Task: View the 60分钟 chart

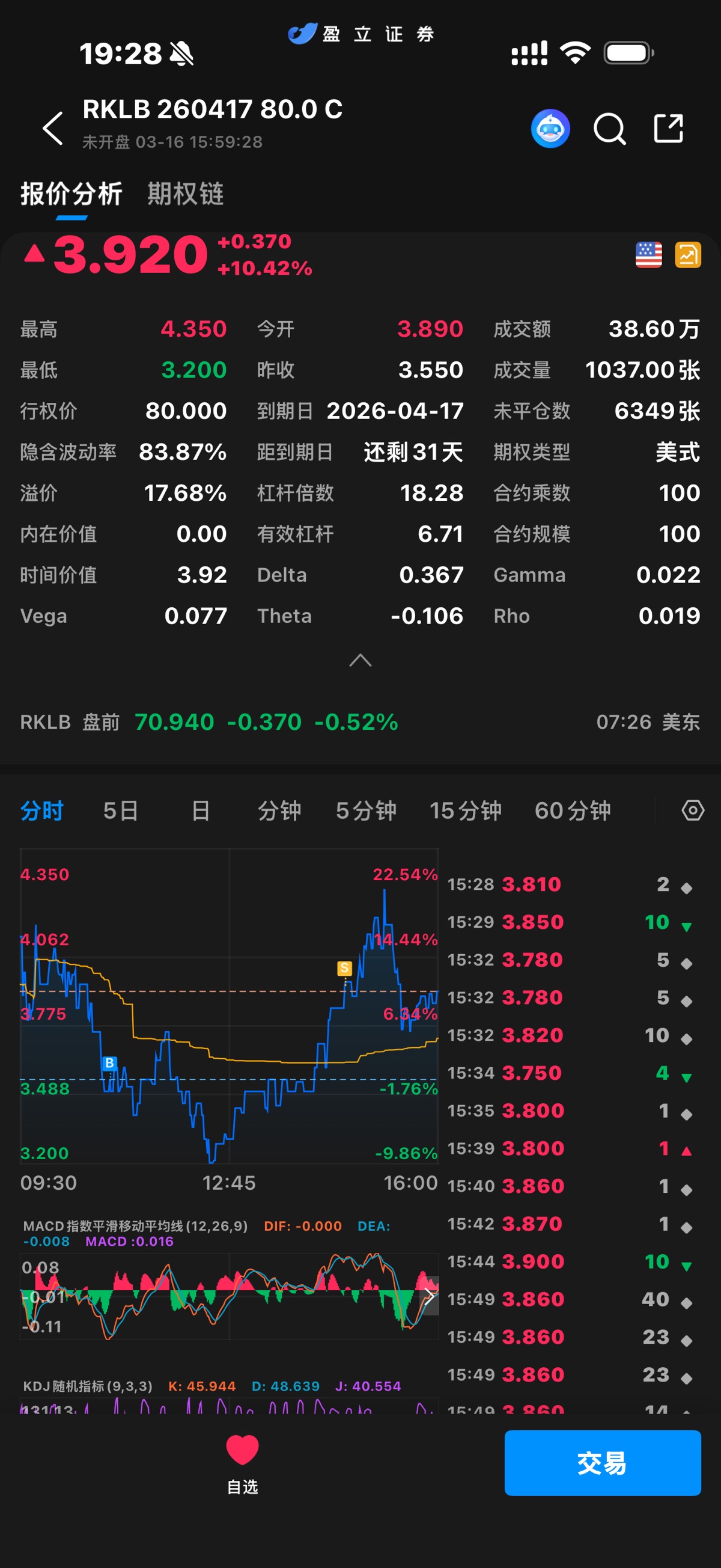Action: 572,810
